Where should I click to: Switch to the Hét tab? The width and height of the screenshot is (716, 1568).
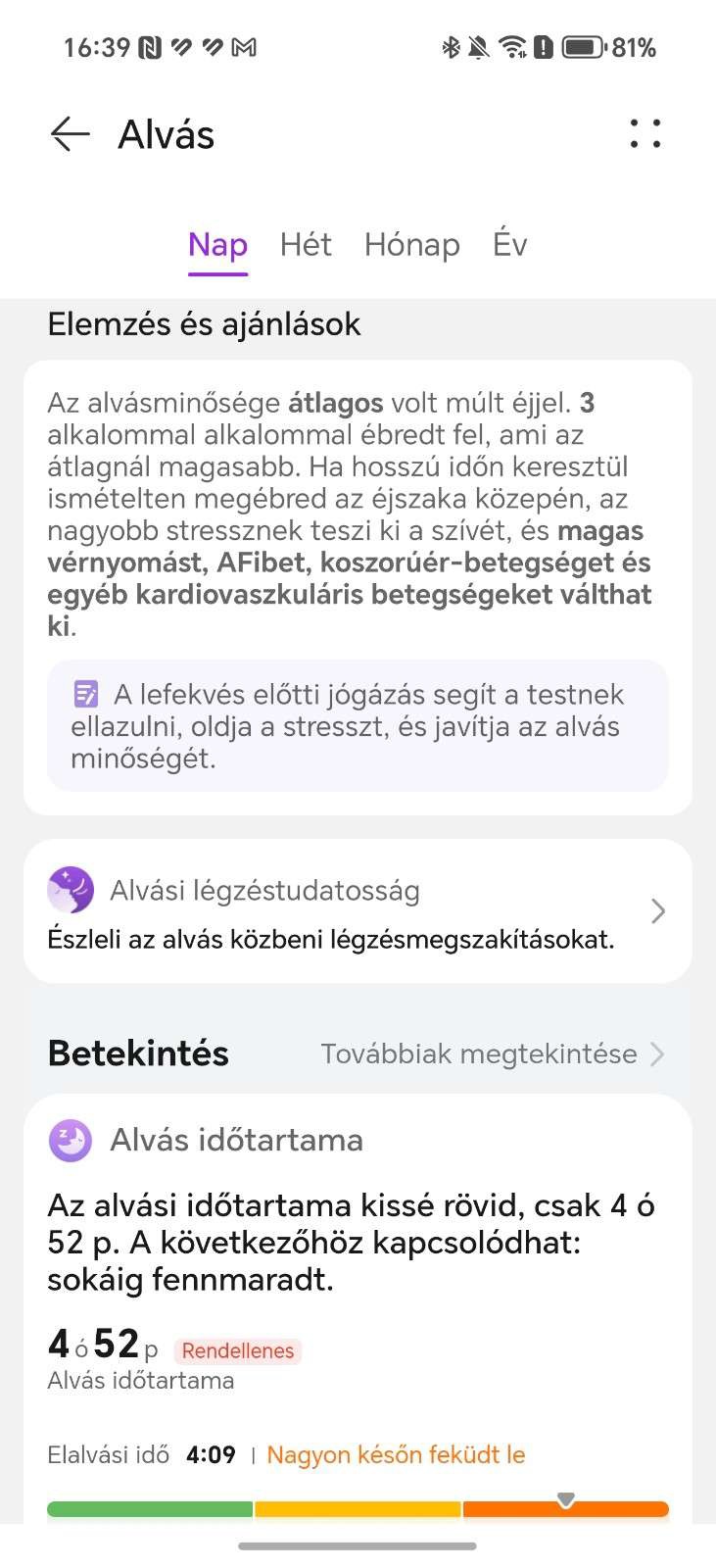306,245
